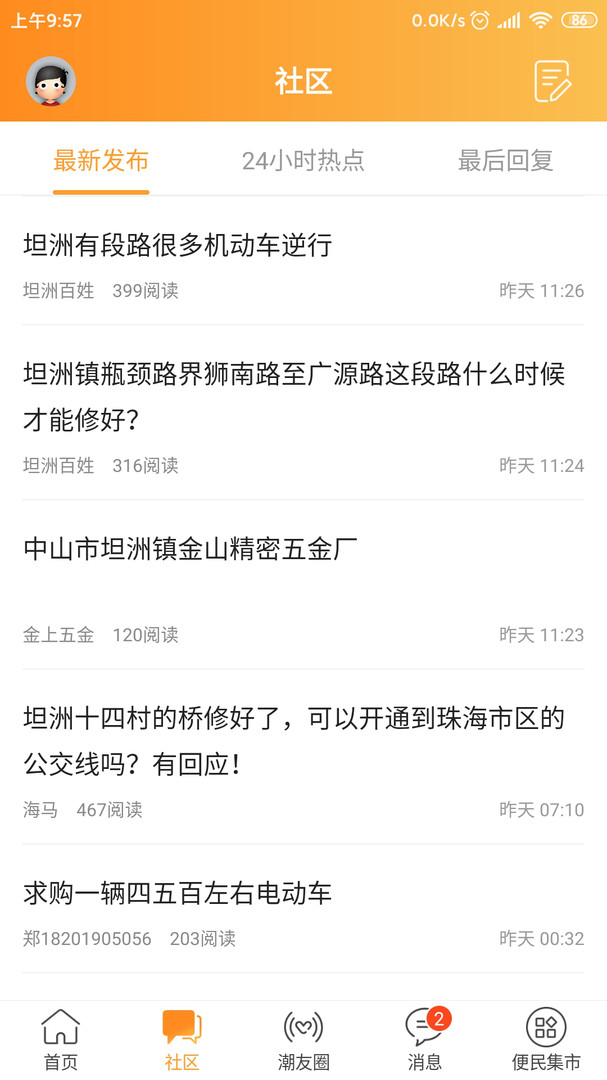Read post about 坦洲十四村的桥 bus line
The image size is (607, 1080).
point(294,741)
